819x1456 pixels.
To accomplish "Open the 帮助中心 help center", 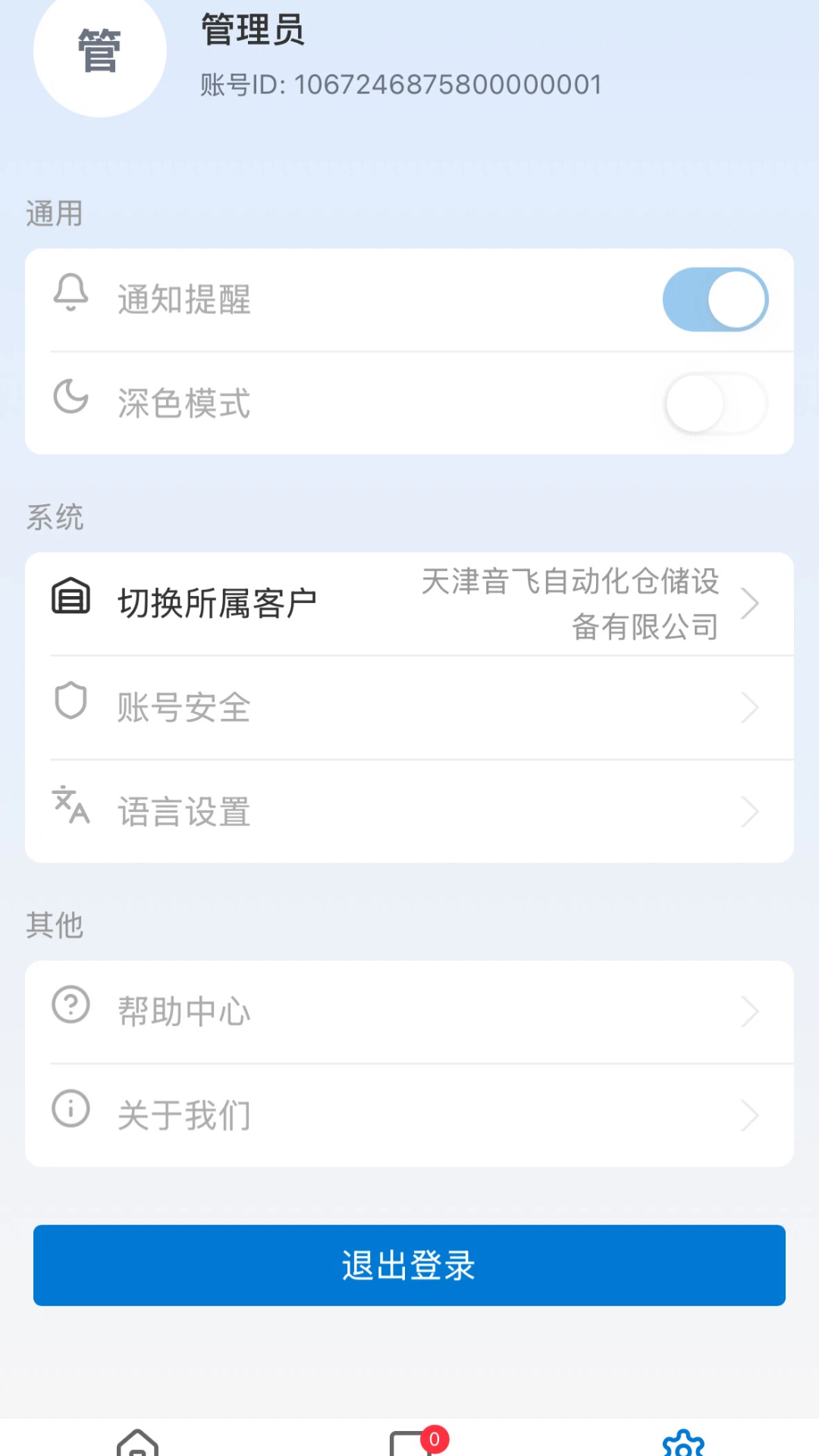I will click(x=409, y=1011).
